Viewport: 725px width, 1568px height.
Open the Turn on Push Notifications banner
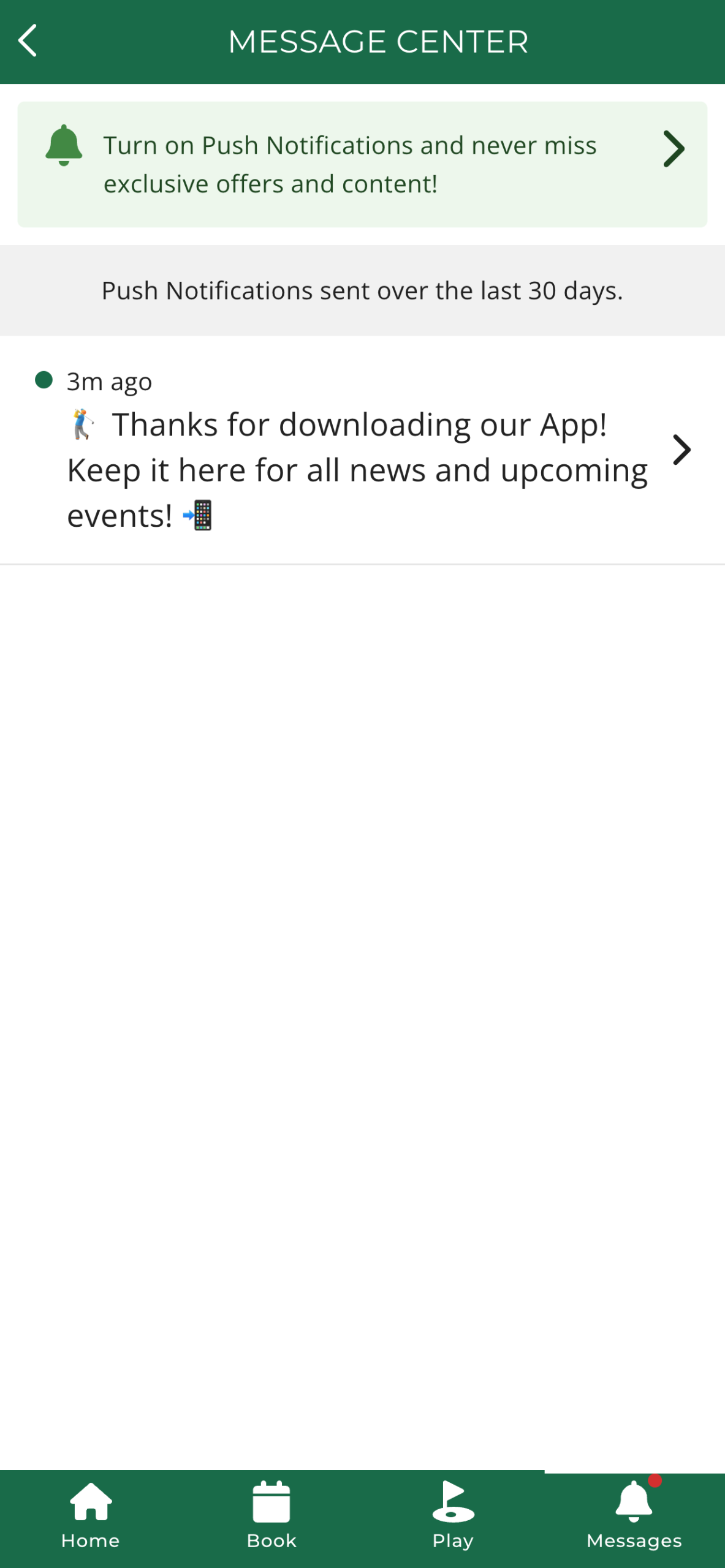(362, 164)
